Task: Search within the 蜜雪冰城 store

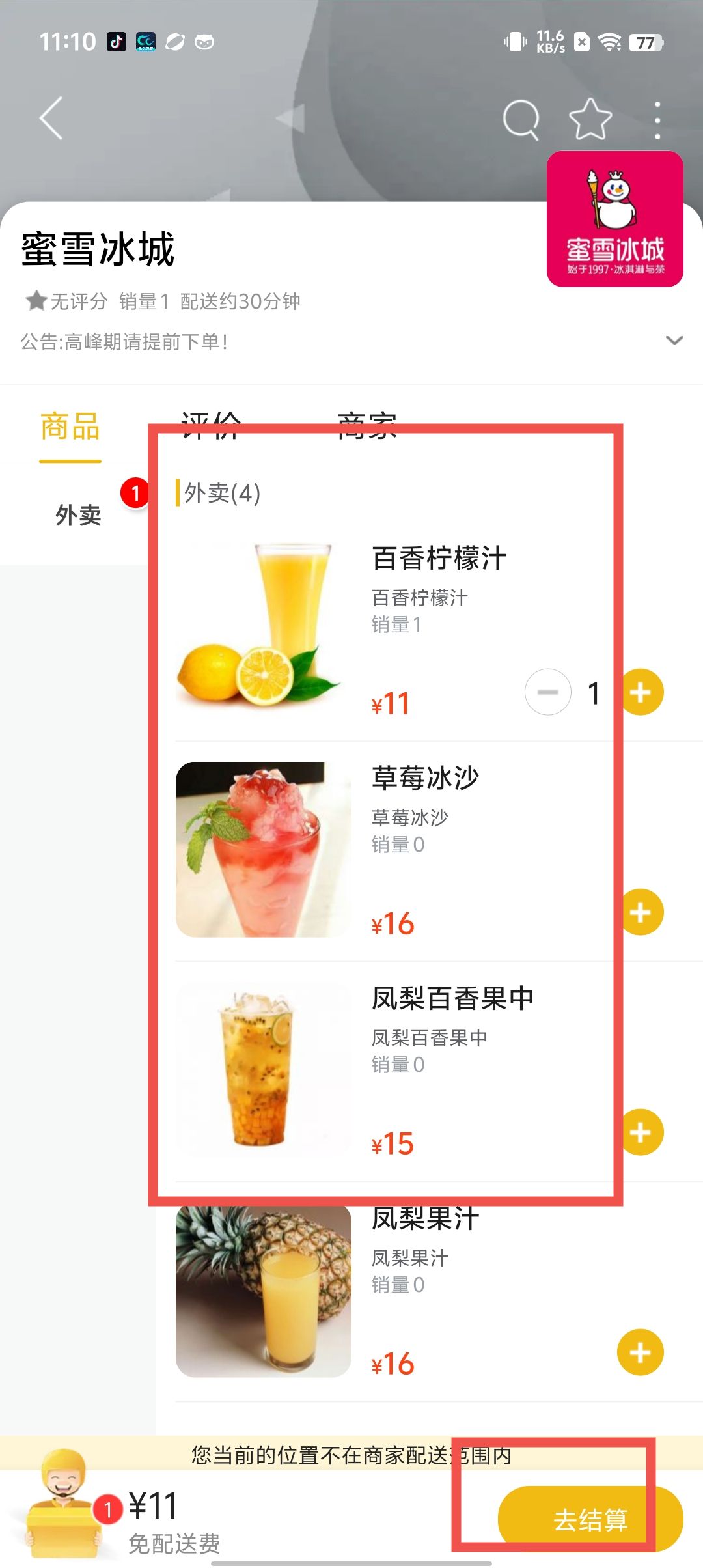Action: click(x=521, y=120)
